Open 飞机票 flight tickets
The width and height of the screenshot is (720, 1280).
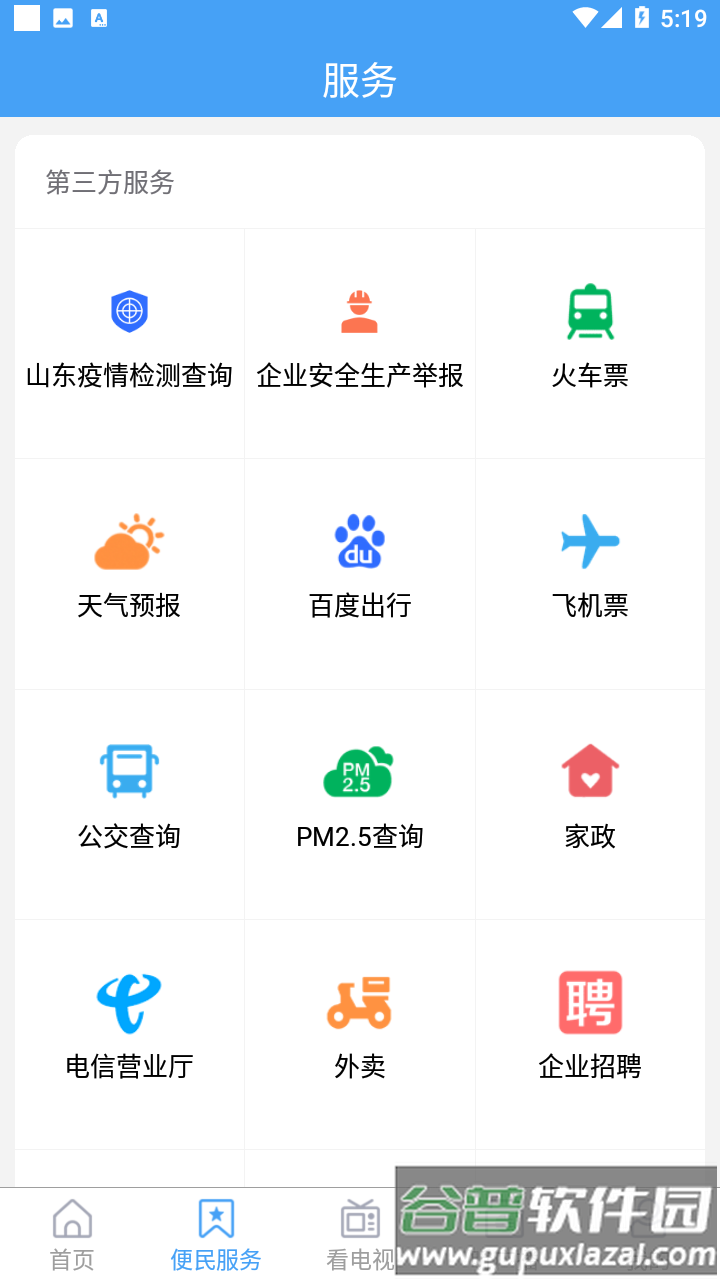(x=590, y=573)
